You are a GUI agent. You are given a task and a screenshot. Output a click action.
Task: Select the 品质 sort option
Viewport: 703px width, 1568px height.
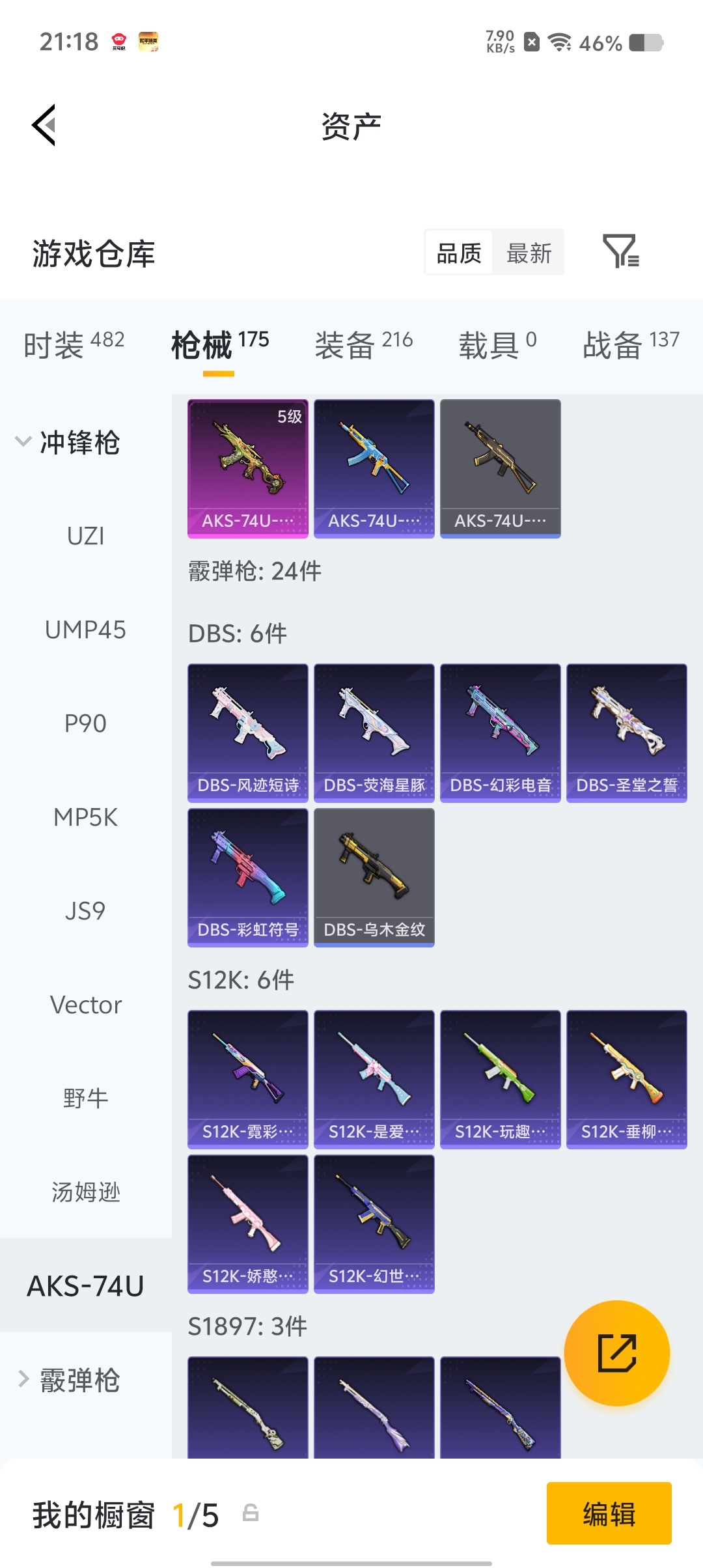click(459, 253)
